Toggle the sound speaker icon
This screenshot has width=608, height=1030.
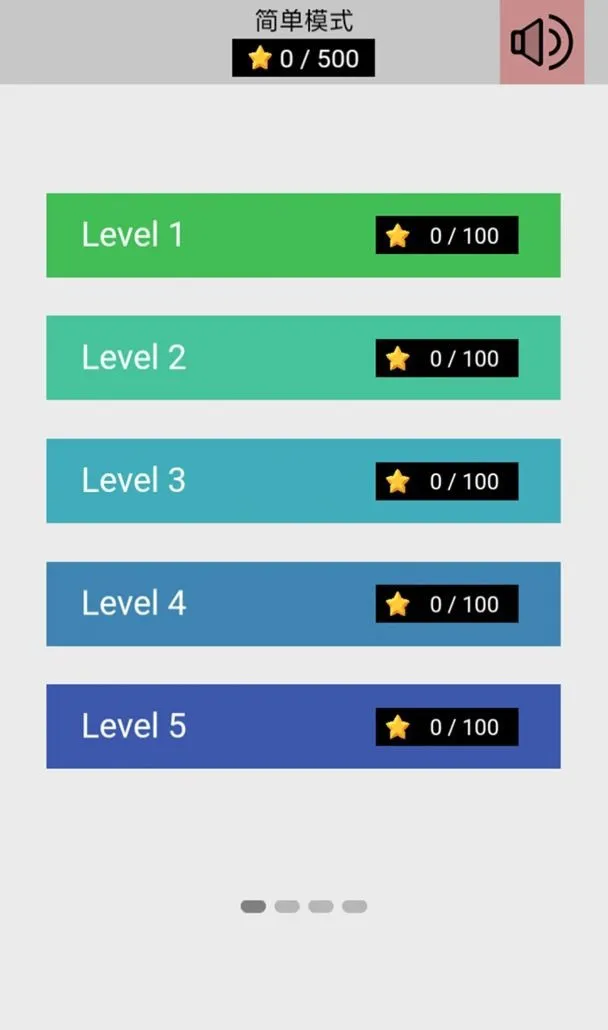click(x=542, y=42)
